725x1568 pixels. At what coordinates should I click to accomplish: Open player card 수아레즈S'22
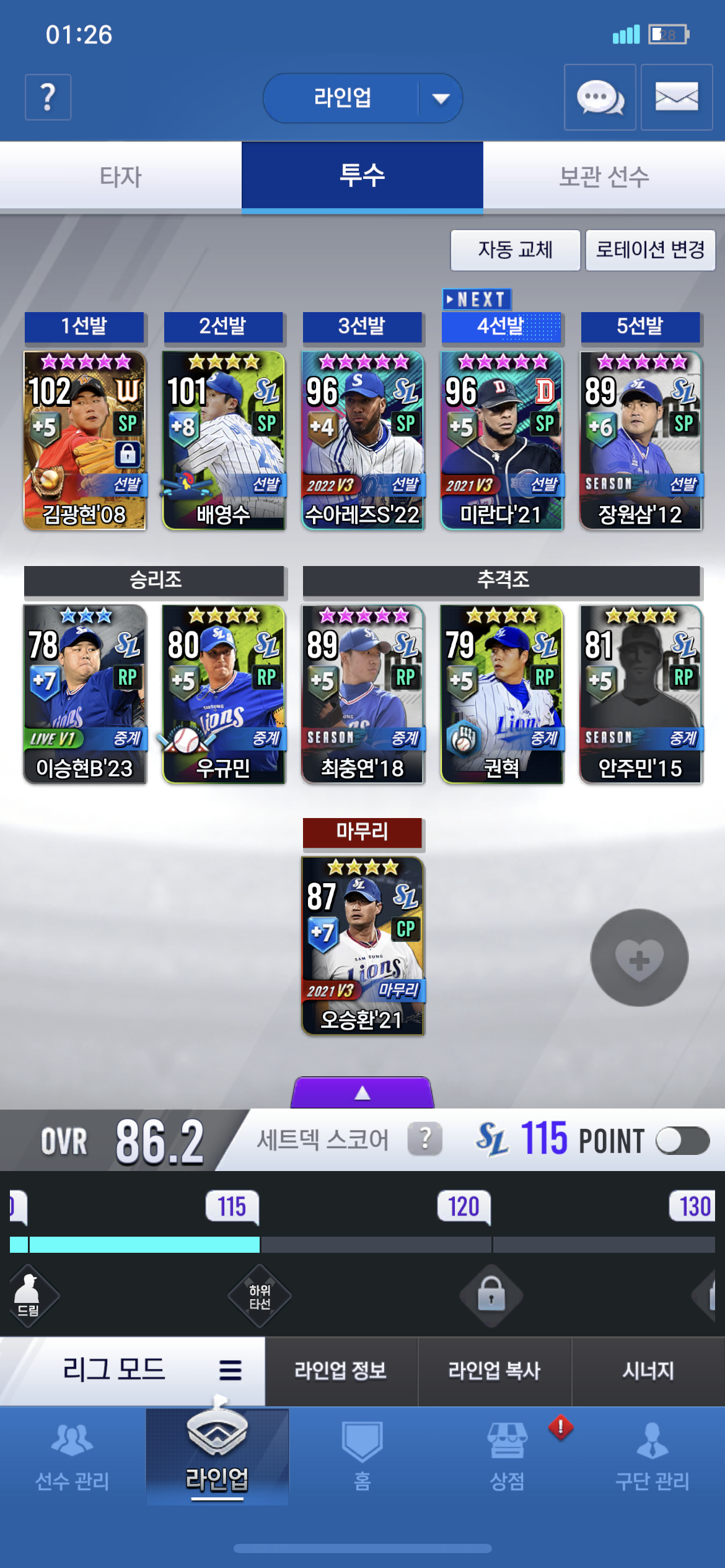point(362,440)
